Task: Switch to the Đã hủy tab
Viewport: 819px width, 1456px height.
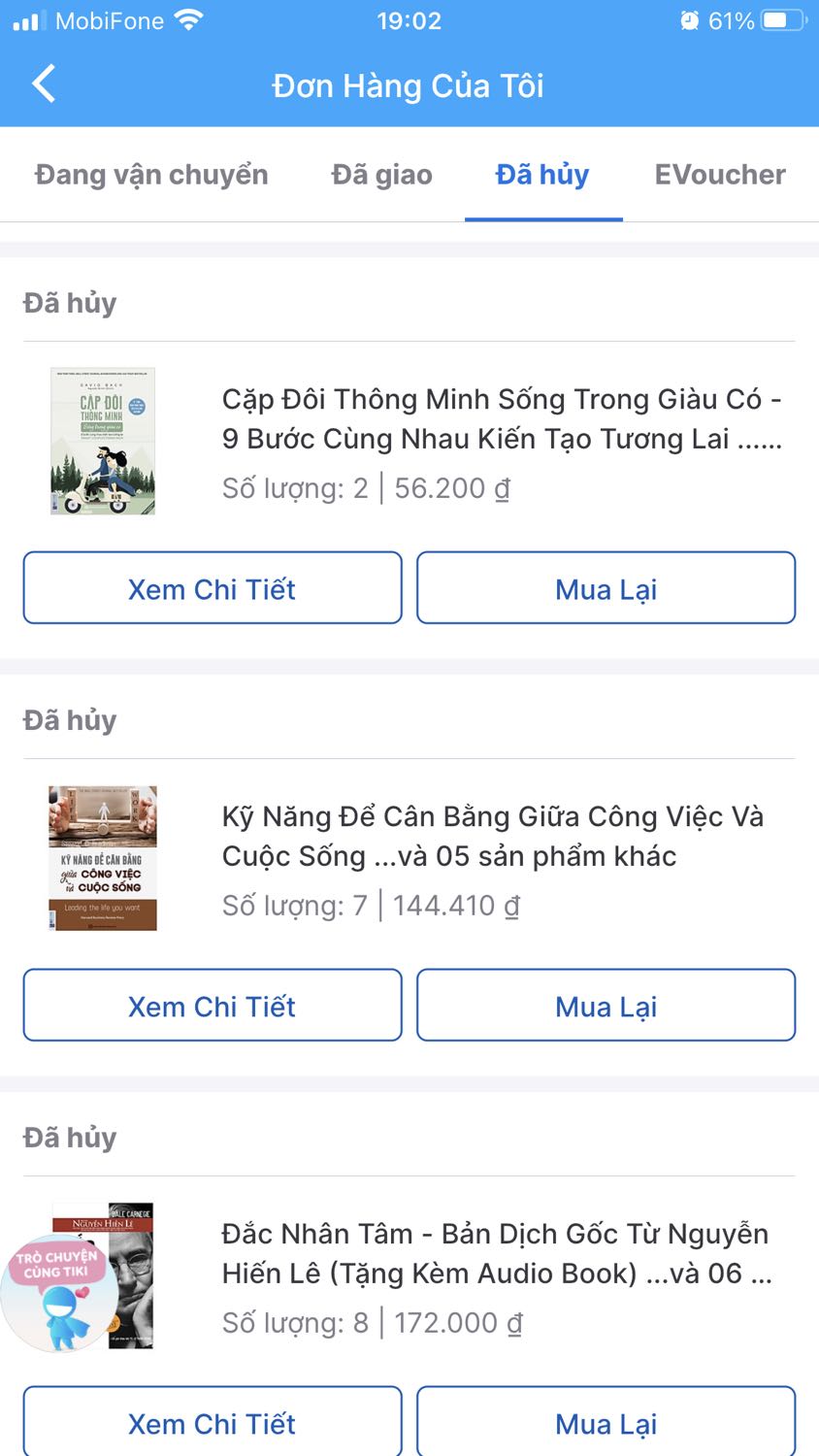Action: (x=543, y=175)
